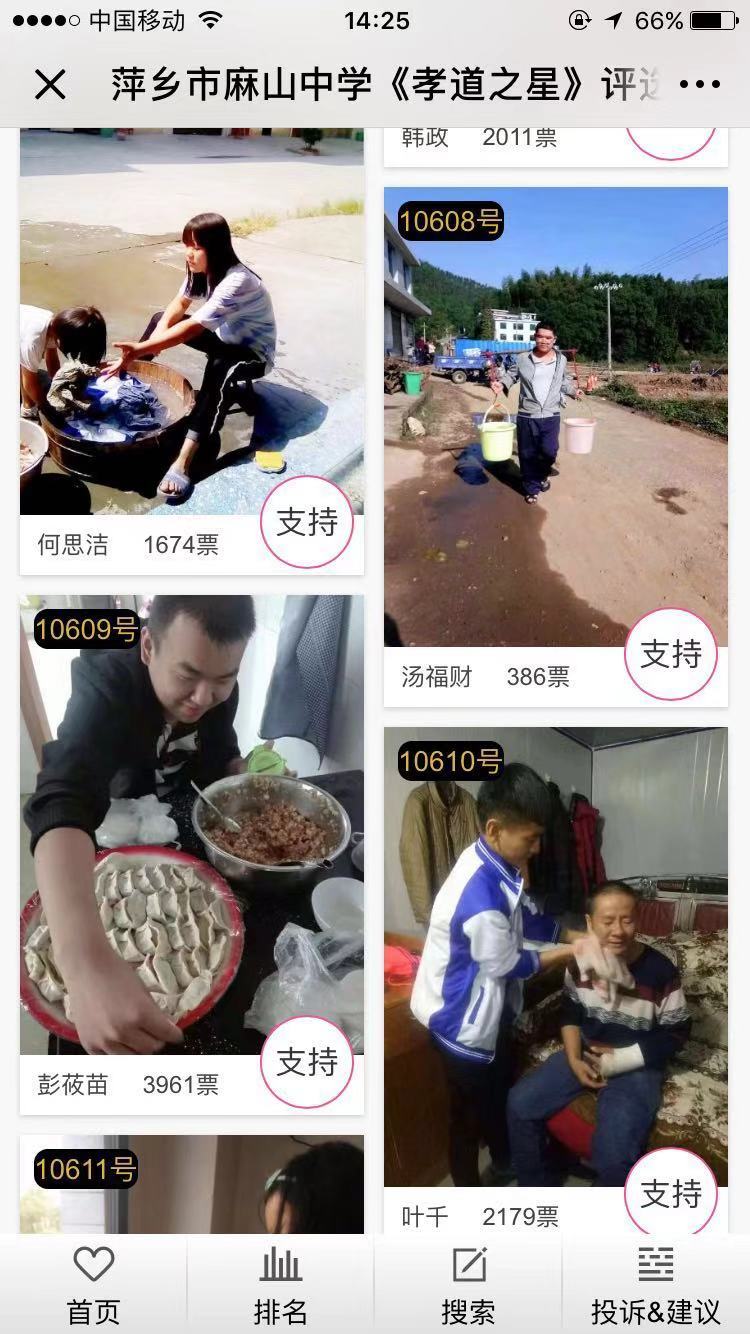Open entry 10611号 card

190,1185
